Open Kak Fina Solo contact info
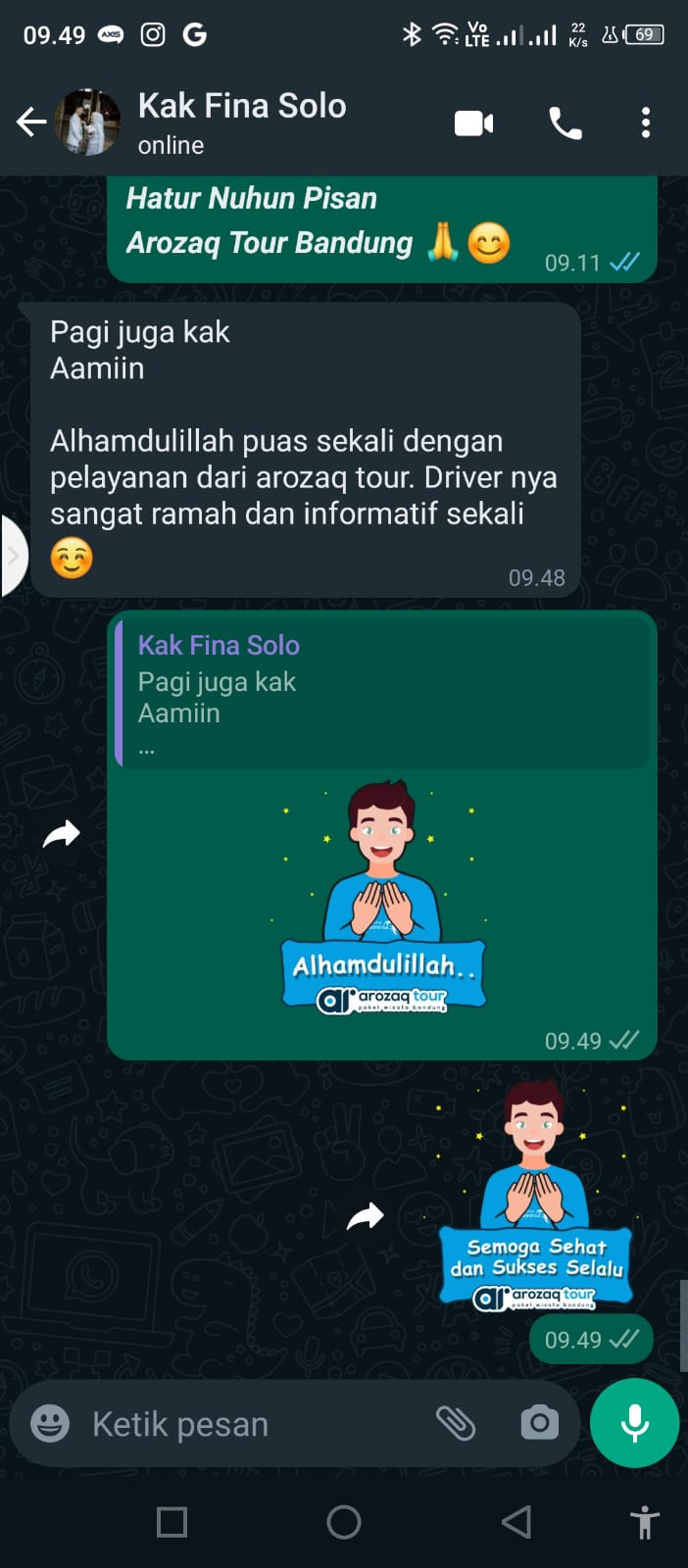 242,122
